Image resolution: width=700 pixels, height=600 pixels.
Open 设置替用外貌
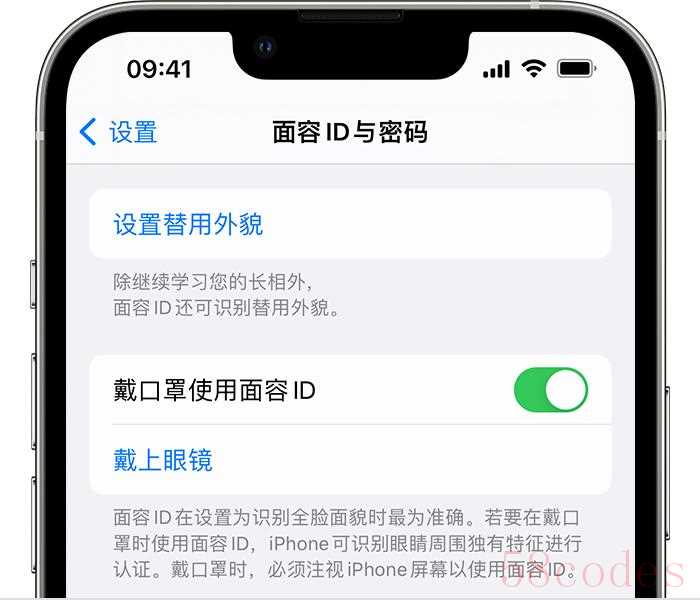click(188, 224)
